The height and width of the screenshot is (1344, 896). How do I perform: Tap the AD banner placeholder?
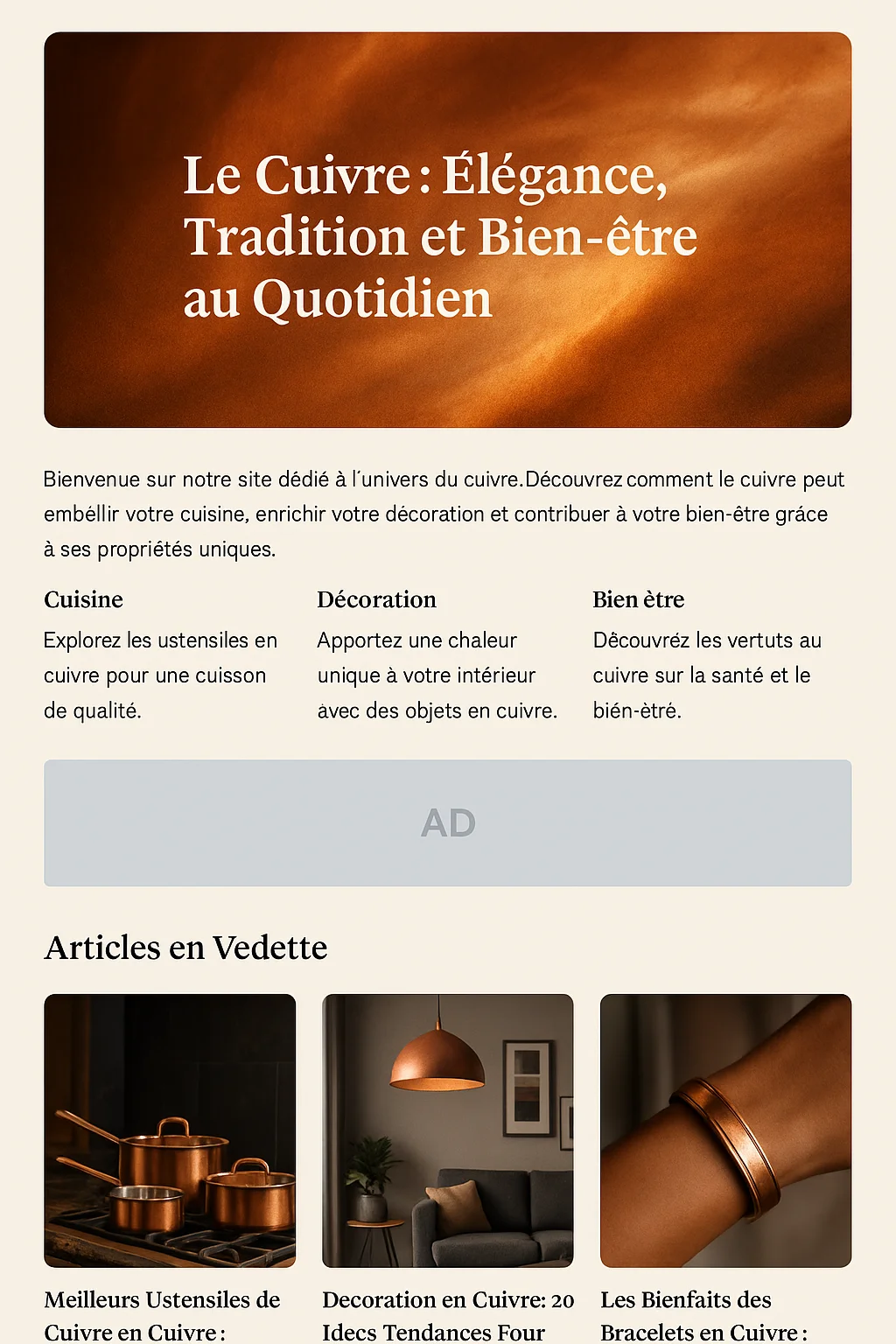coord(447,822)
